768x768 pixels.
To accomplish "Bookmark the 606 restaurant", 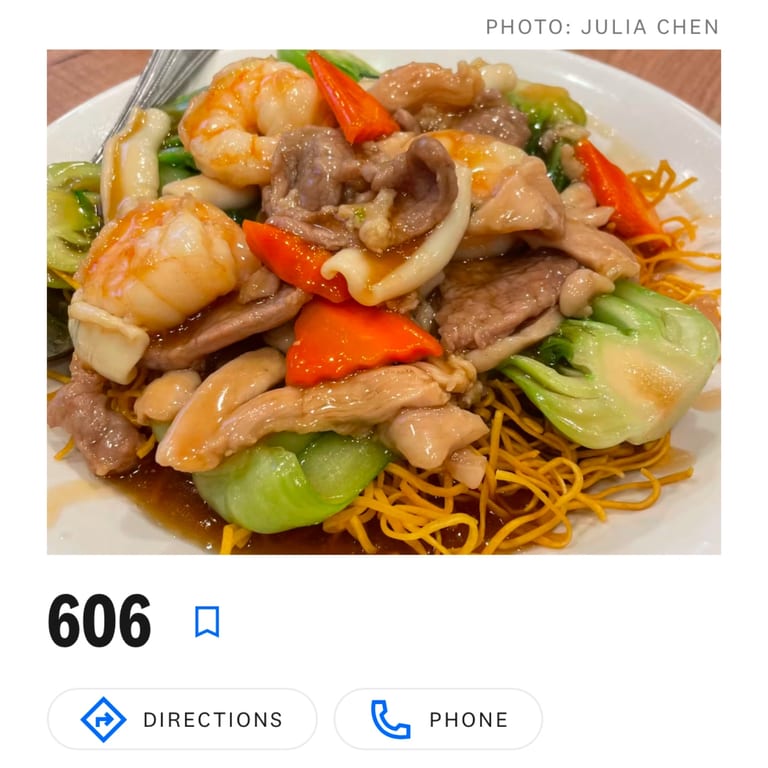I will pos(207,621).
